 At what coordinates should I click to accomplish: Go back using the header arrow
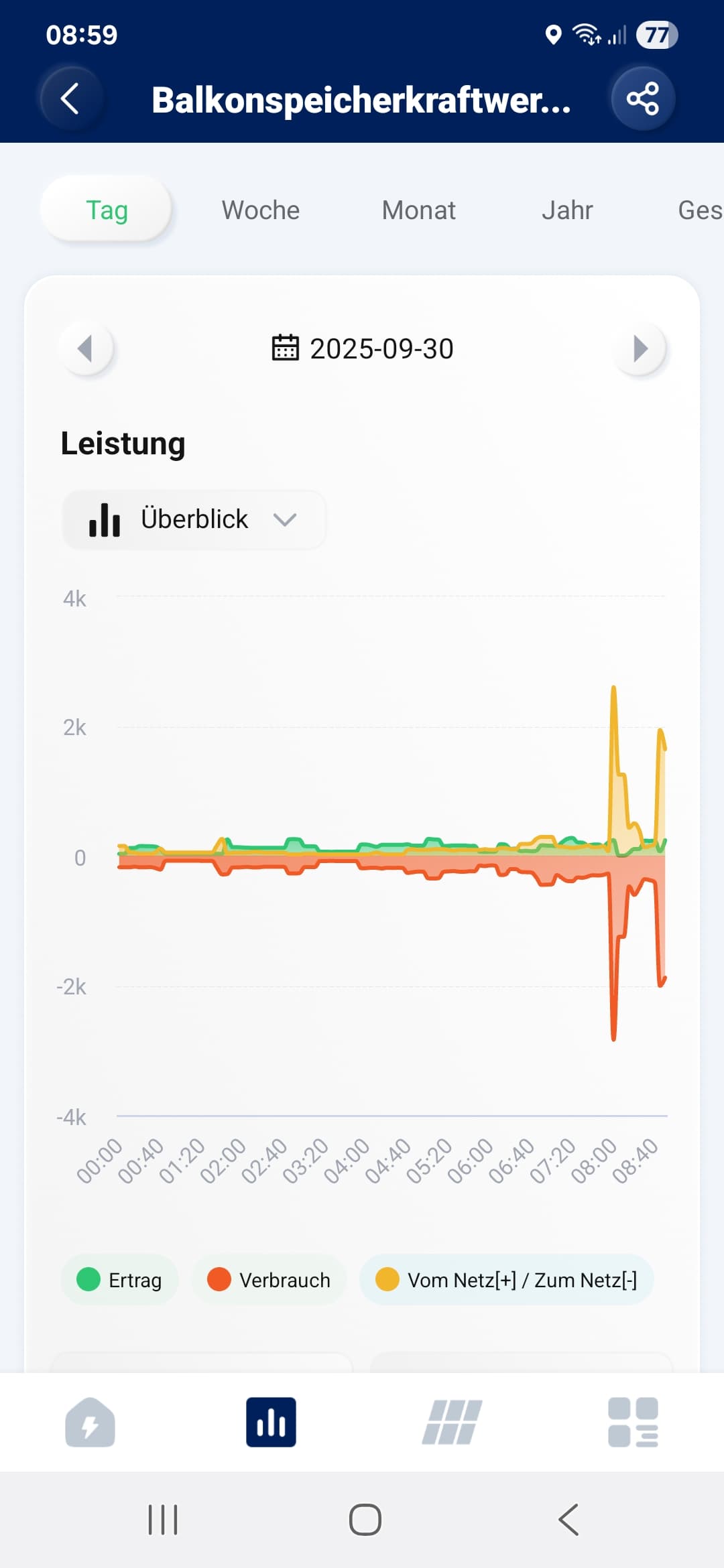(71, 99)
